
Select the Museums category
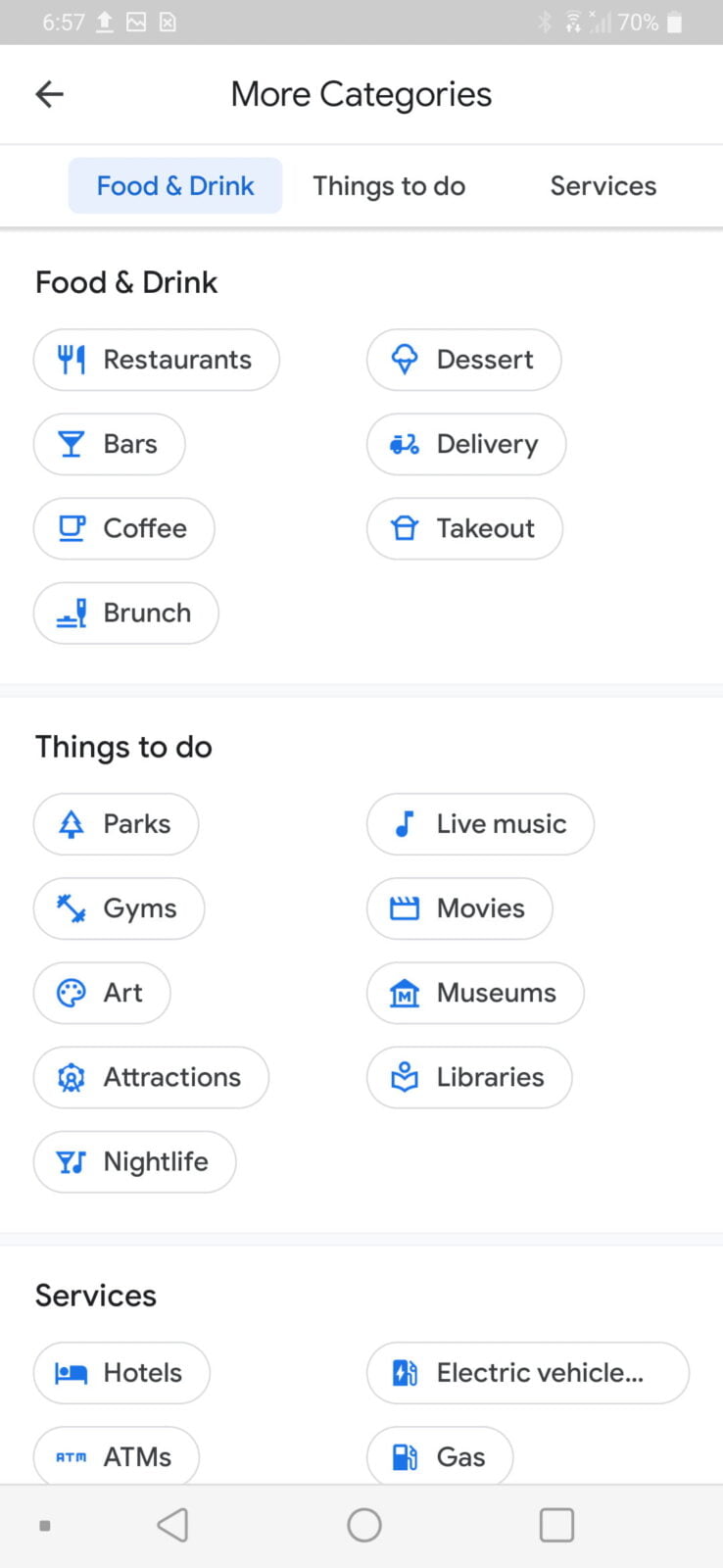(475, 993)
